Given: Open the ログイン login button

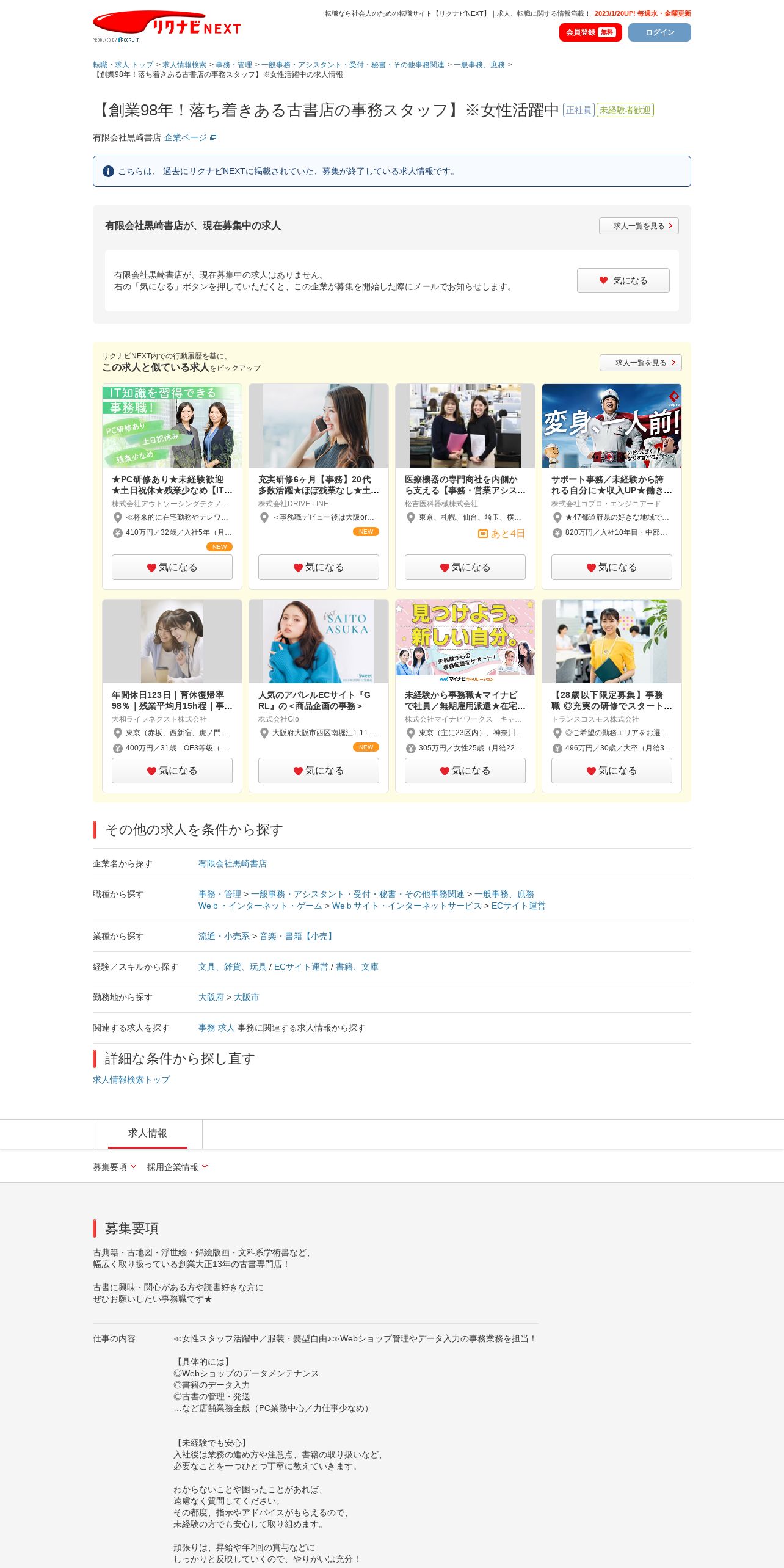Looking at the screenshot, I should pos(659,32).
